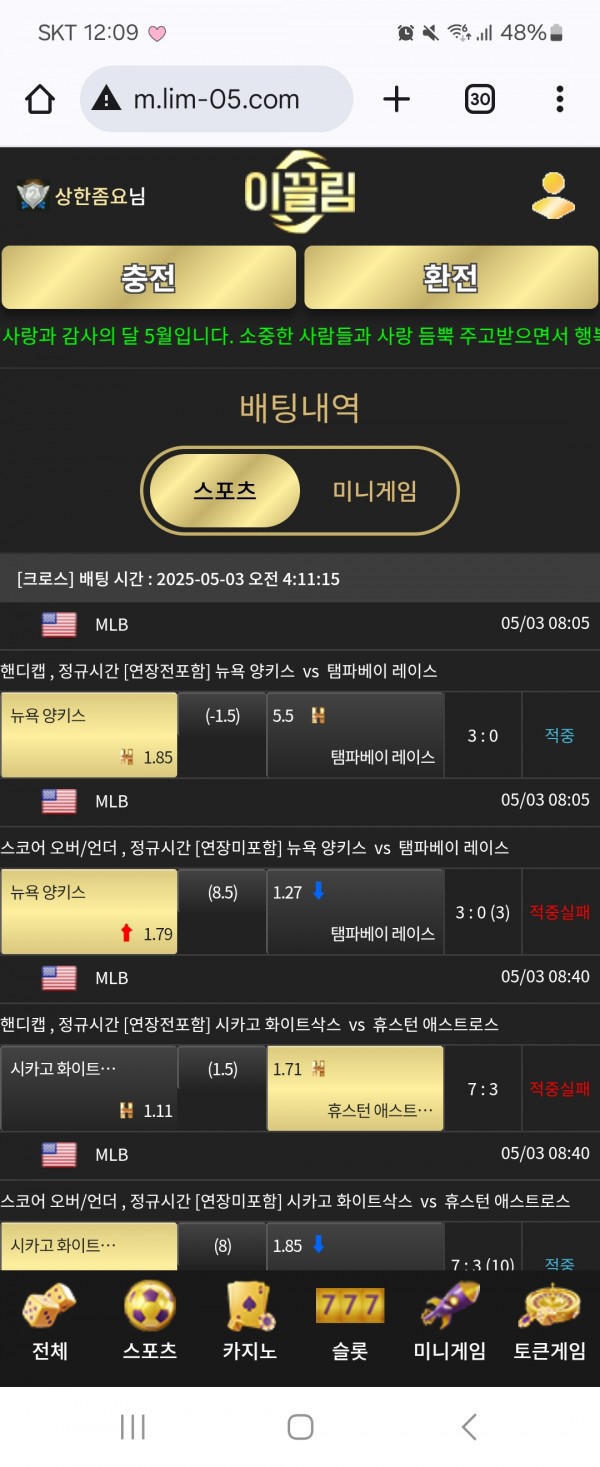Go to the browser home page

click(40, 99)
